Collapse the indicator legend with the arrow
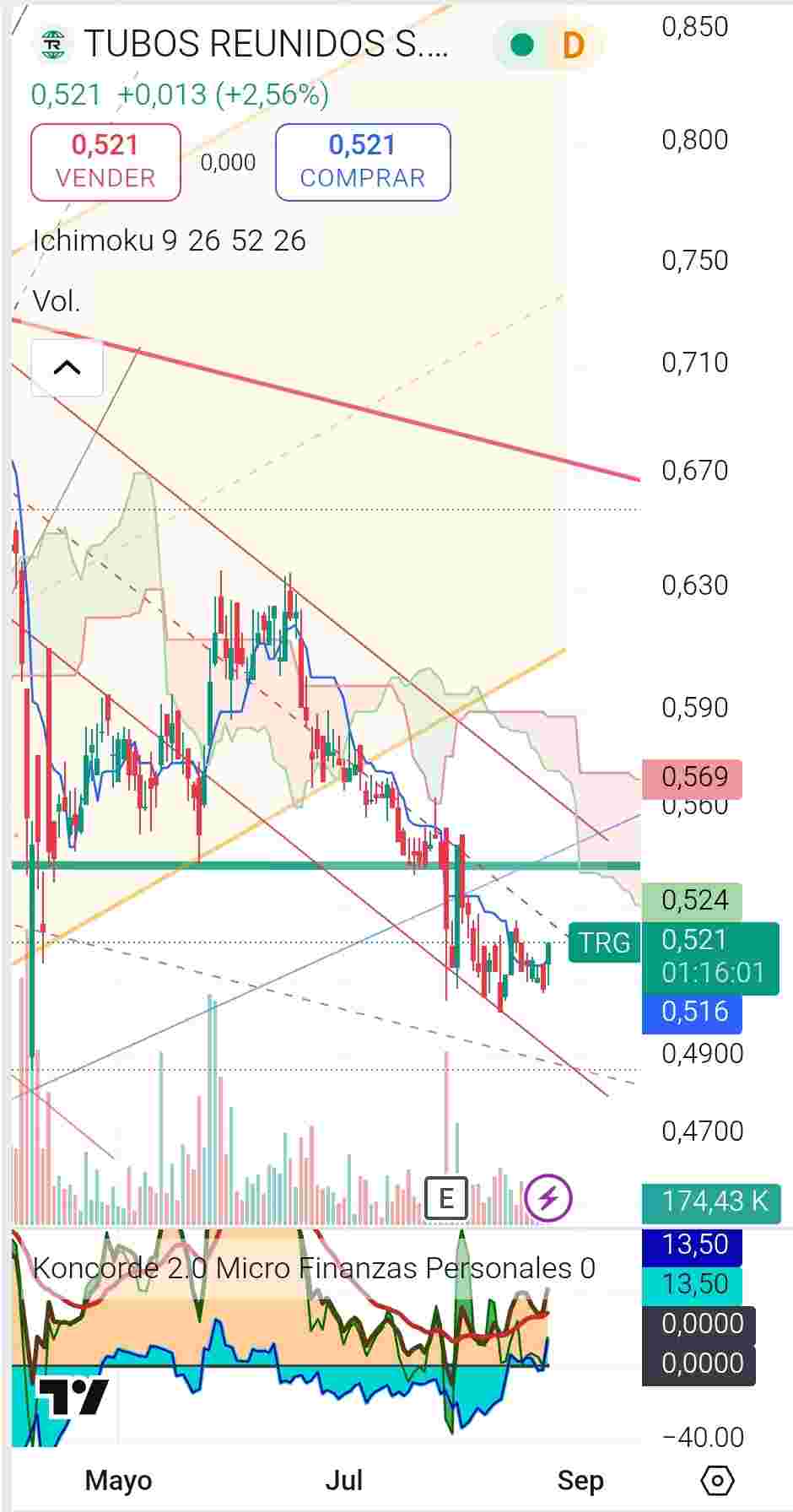The image size is (793, 1512). point(67,368)
